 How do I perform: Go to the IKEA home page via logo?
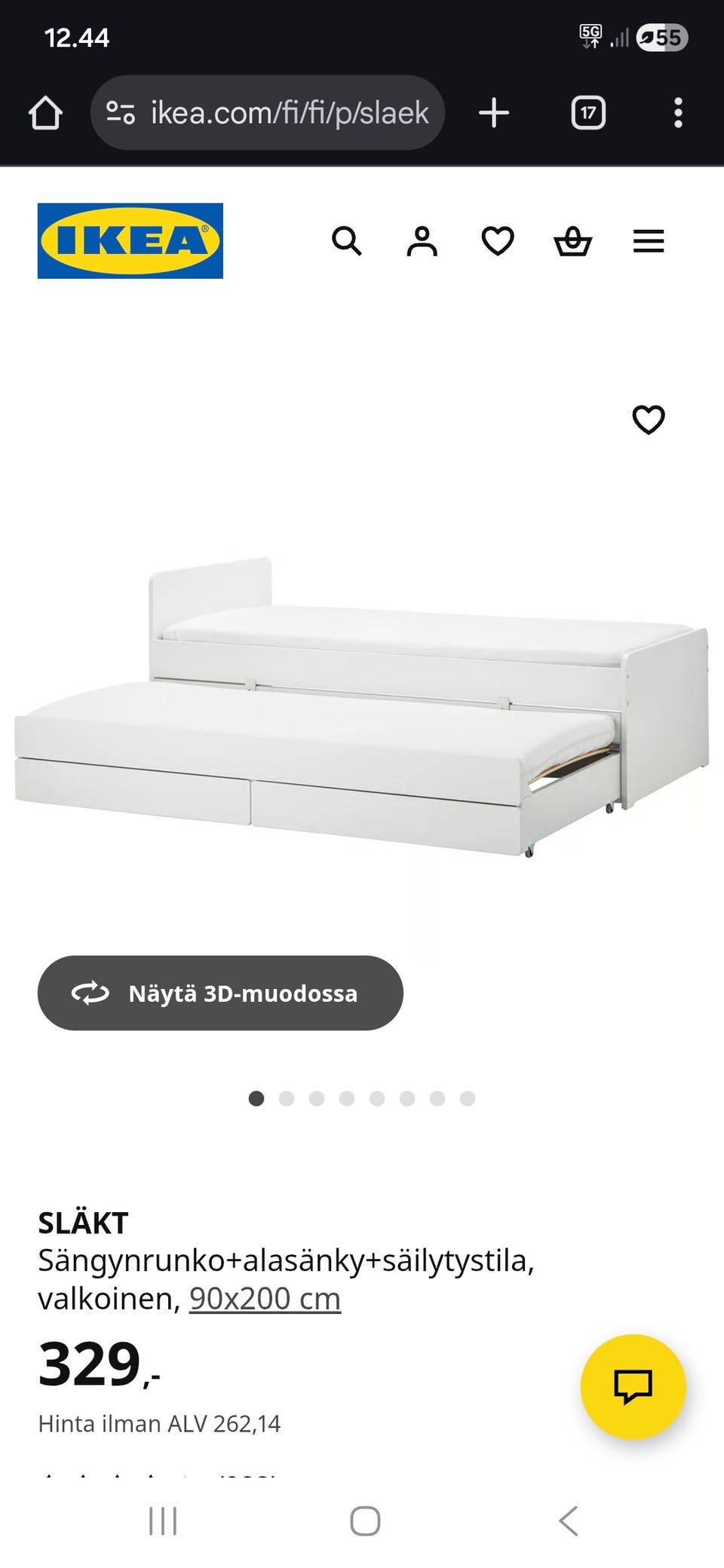click(x=130, y=241)
